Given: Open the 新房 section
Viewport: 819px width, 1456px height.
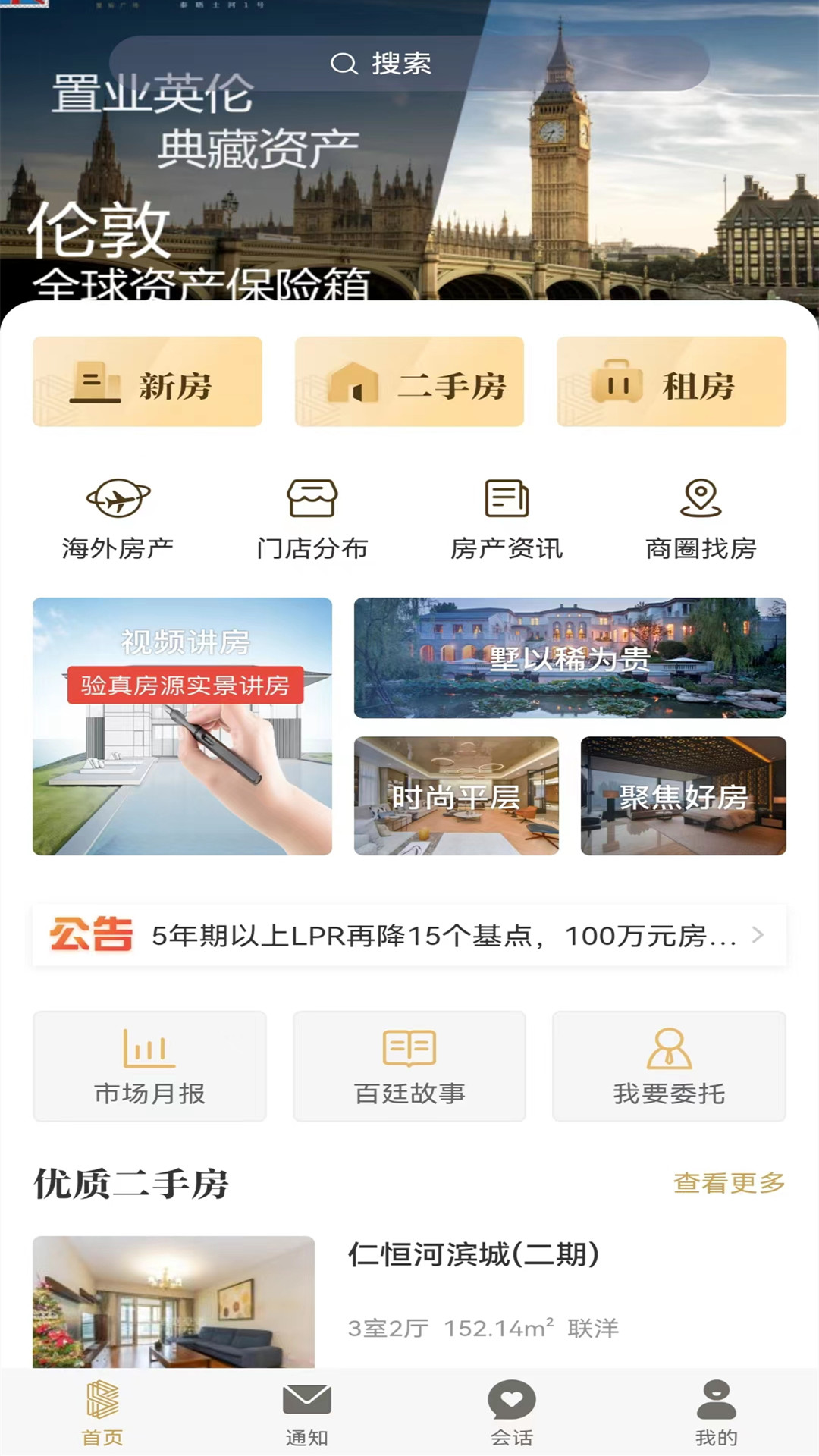Looking at the screenshot, I should pos(147,381).
